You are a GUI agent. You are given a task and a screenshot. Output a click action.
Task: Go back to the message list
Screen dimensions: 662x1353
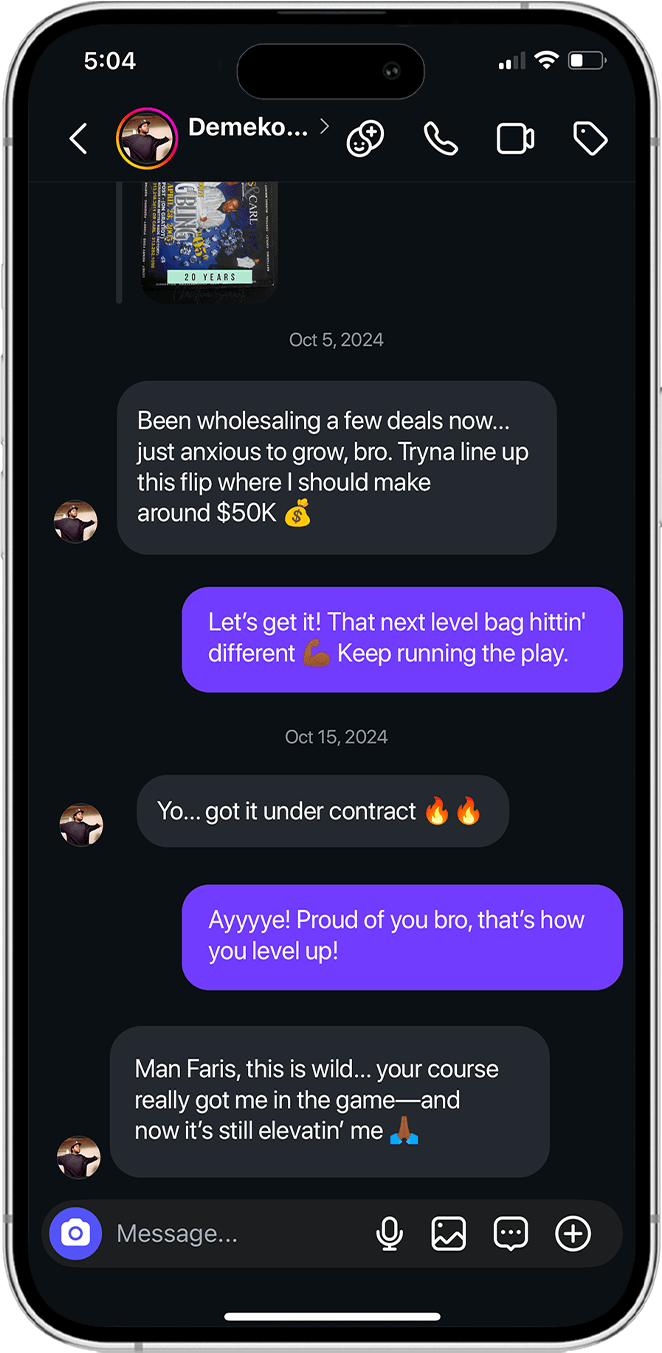(x=78, y=139)
